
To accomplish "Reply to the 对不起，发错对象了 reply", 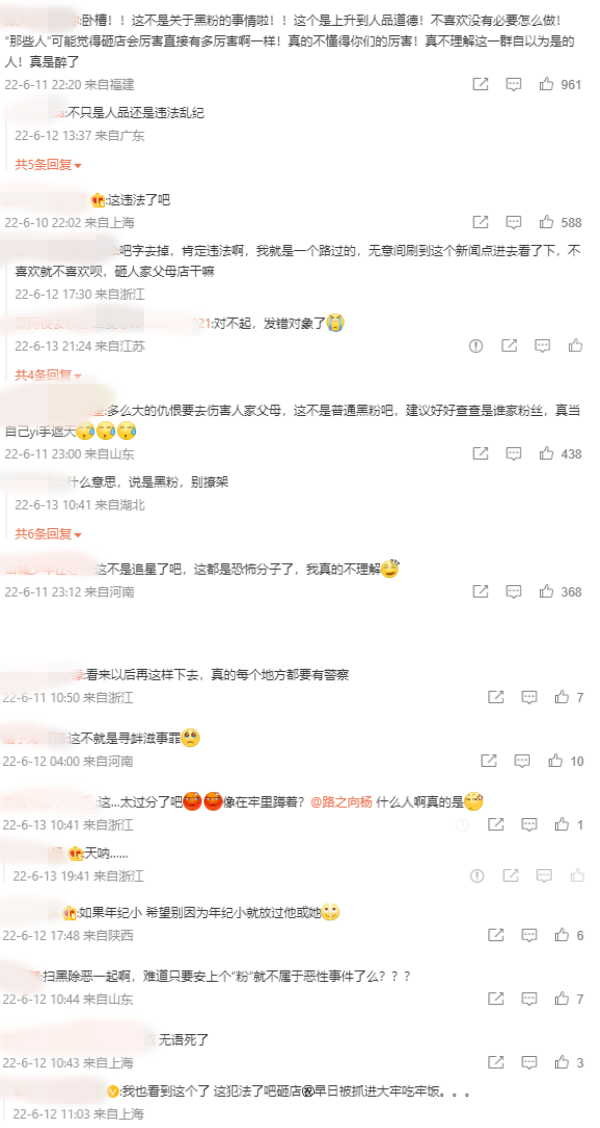I will click(542, 346).
